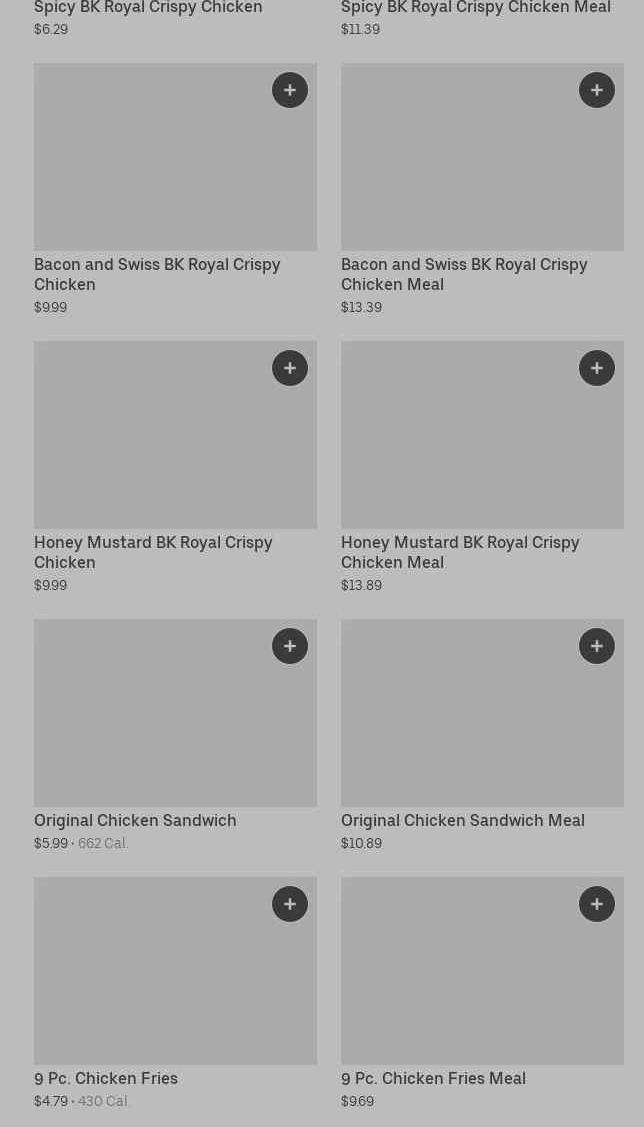Image resolution: width=644 pixels, height=1127 pixels.
Task: Add Bacon and Swiss BK Royal Crispy Chicken
Action: point(290,90)
